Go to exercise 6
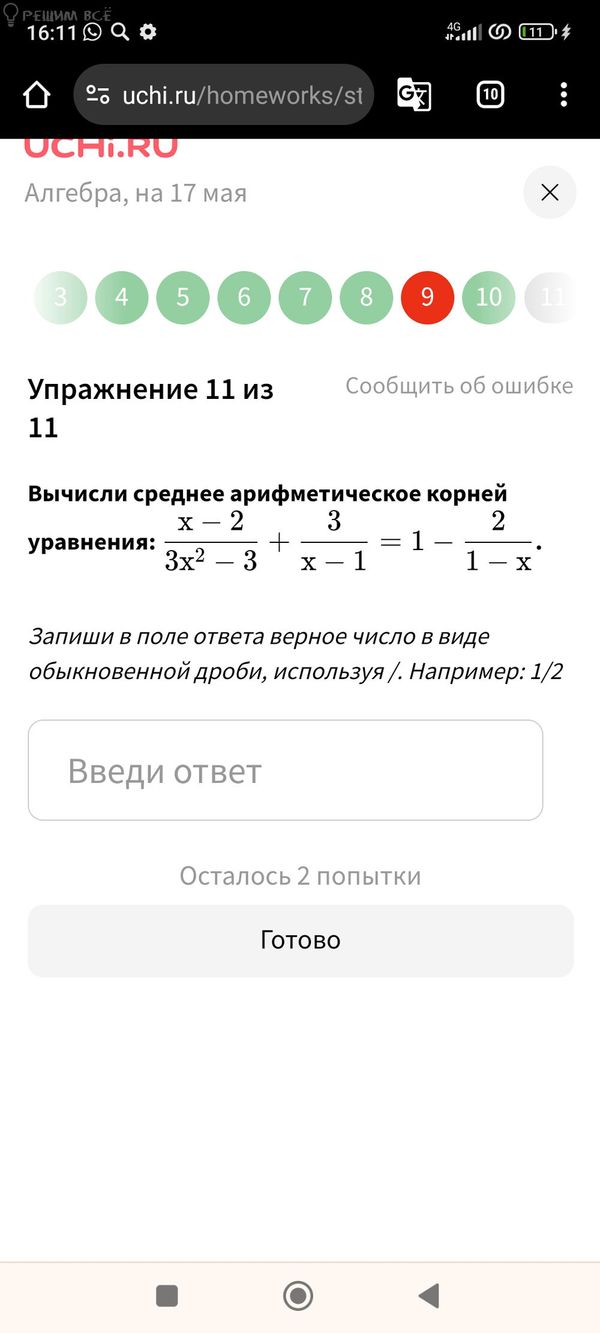The image size is (600, 1333). coord(244,297)
